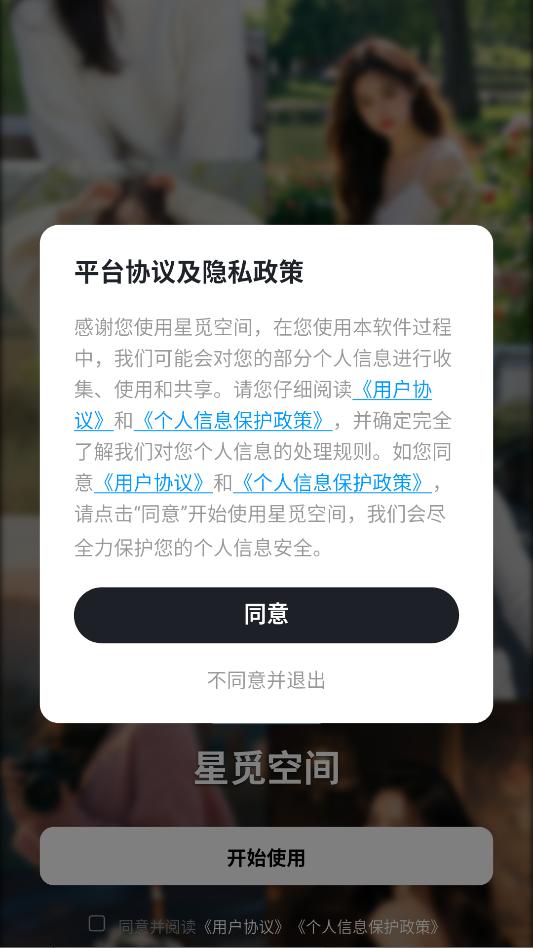Open the 《个人信息保护政策》 link after 如您同意
Viewport: 533px width, 948px height.
[x=332, y=482]
